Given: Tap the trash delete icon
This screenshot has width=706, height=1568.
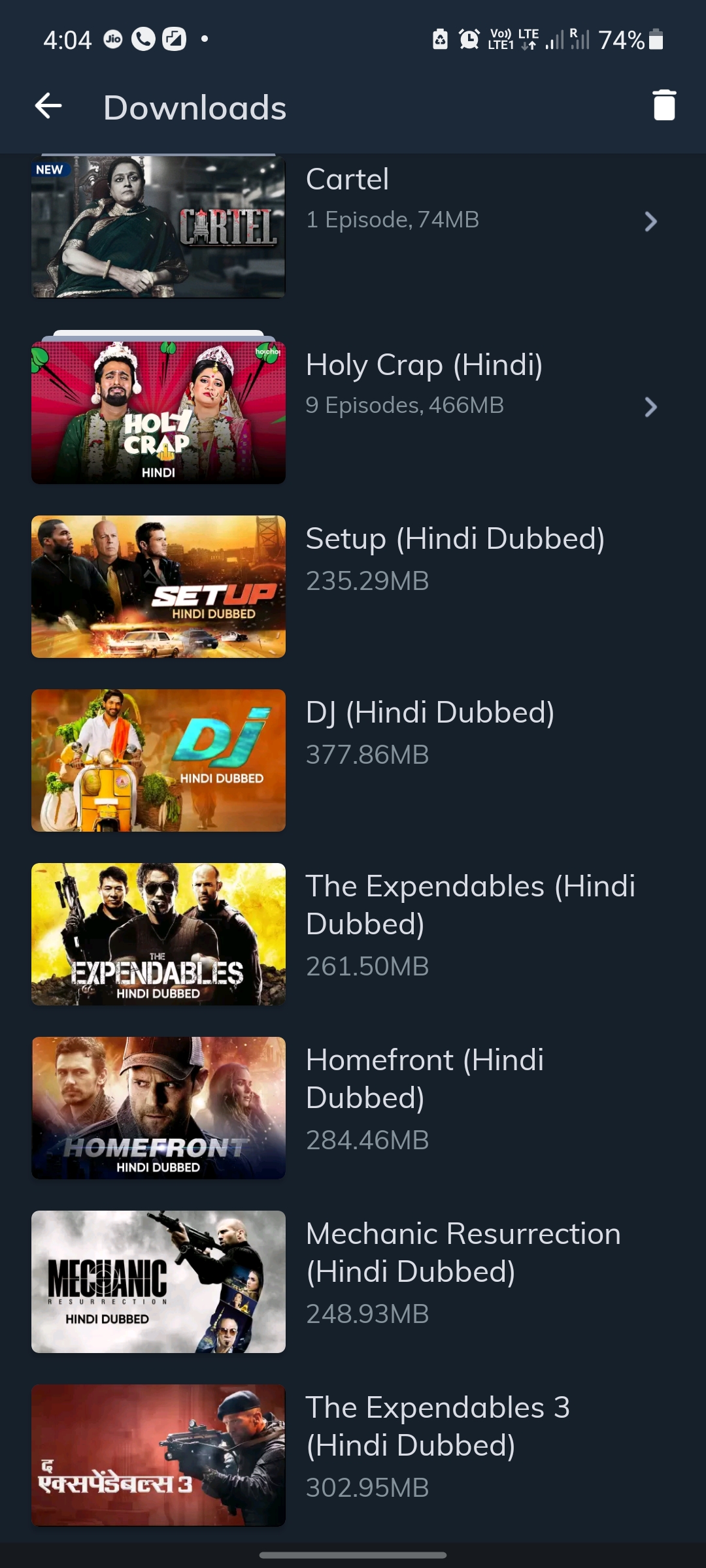Looking at the screenshot, I should click(x=664, y=106).
